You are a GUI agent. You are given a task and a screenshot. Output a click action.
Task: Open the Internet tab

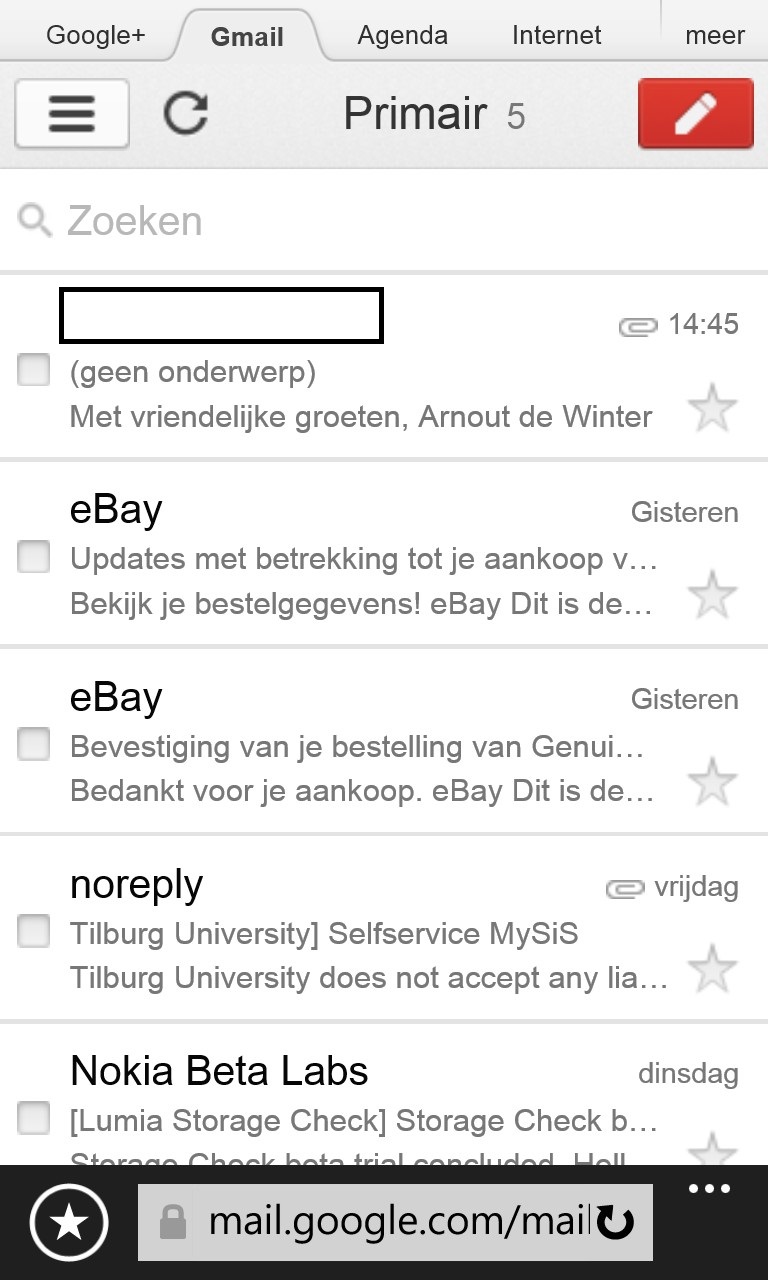[556, 36]
